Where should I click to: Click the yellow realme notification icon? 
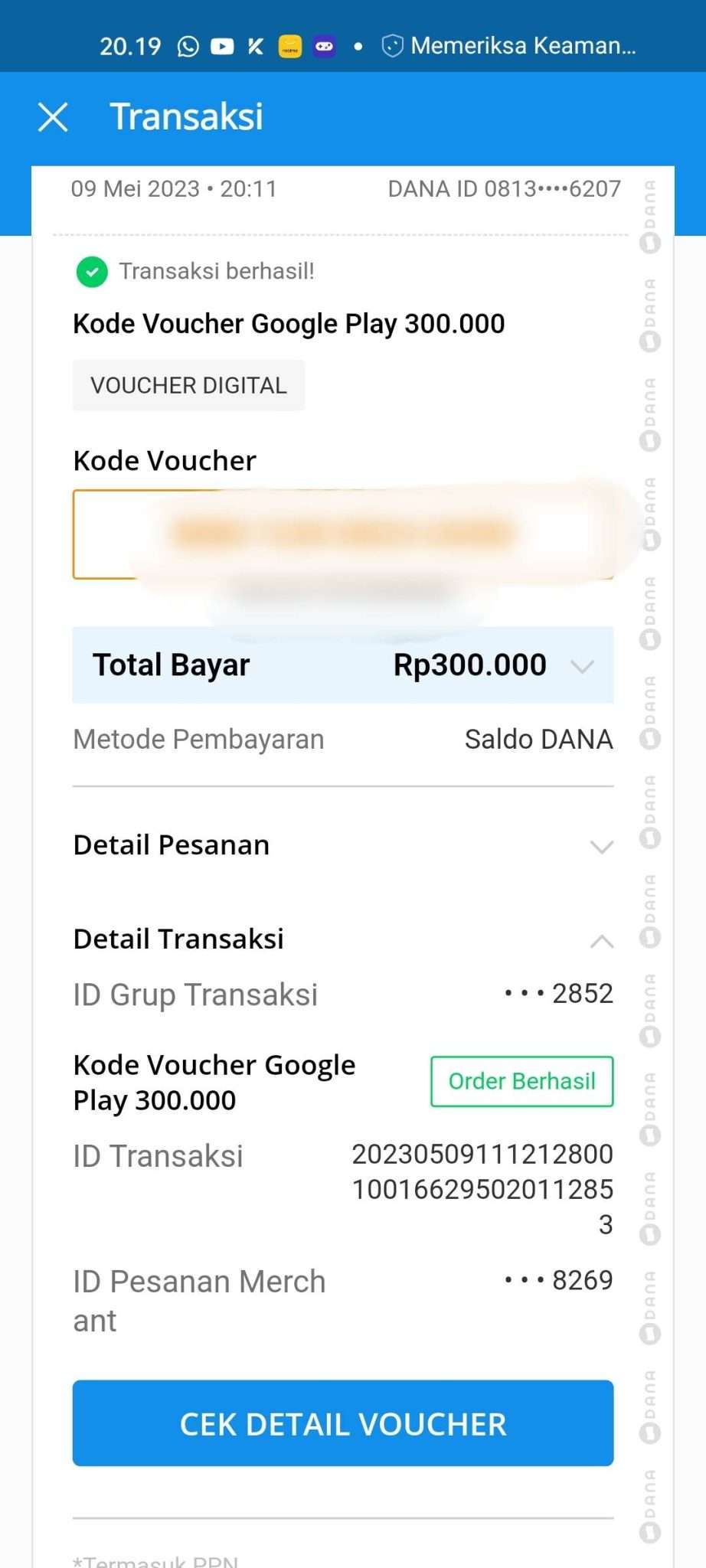click(x=289, y=46)
